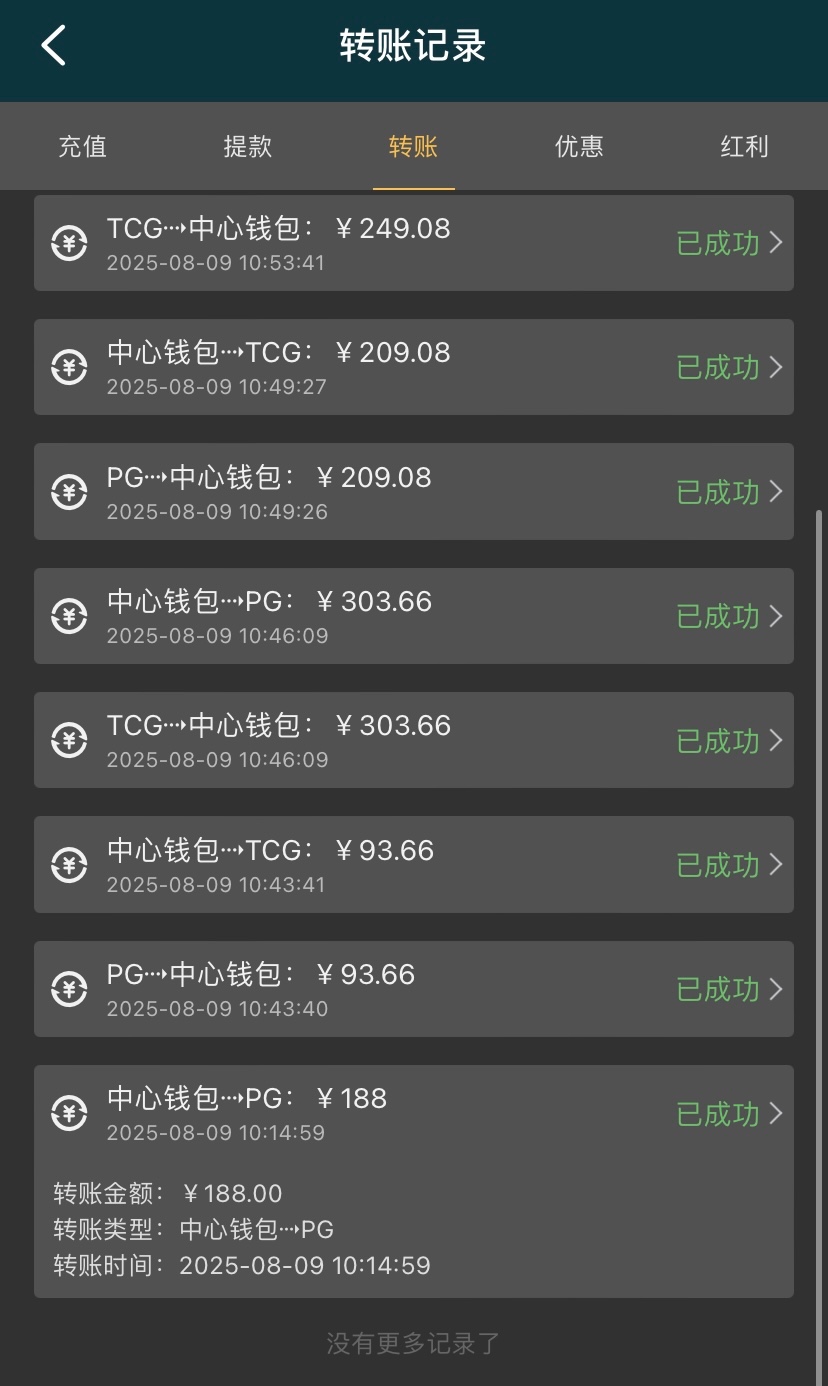Open the 优惠 tab
Screen dimensions: 828x1386
[579, 147]
